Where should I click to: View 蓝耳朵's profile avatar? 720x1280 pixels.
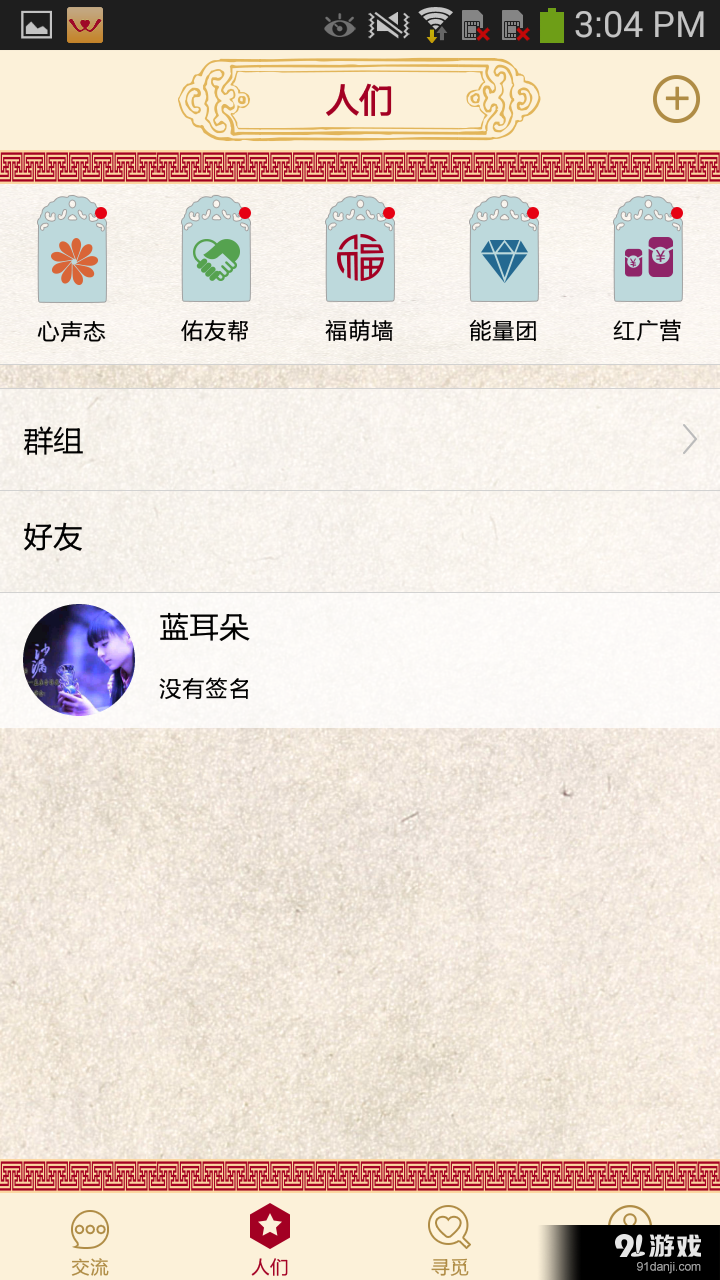point(79,660)
